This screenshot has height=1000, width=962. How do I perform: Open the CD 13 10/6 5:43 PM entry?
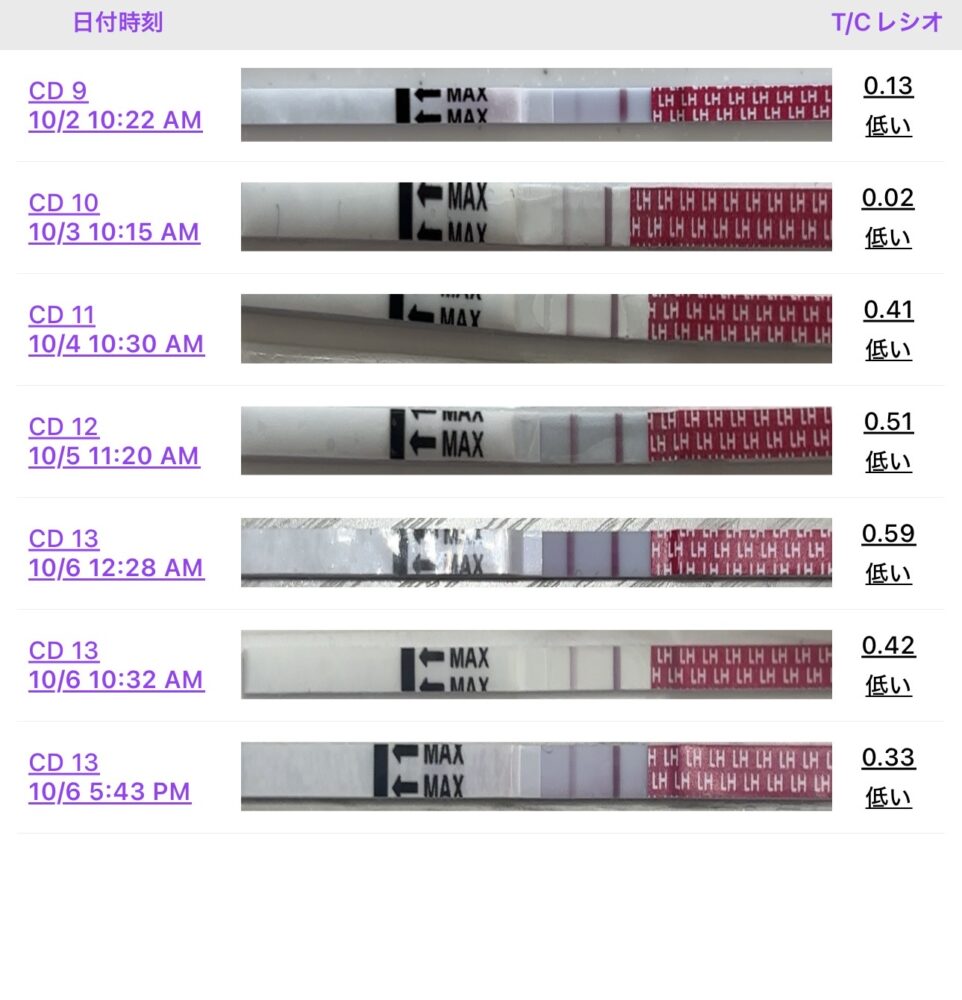coord(109,778)
